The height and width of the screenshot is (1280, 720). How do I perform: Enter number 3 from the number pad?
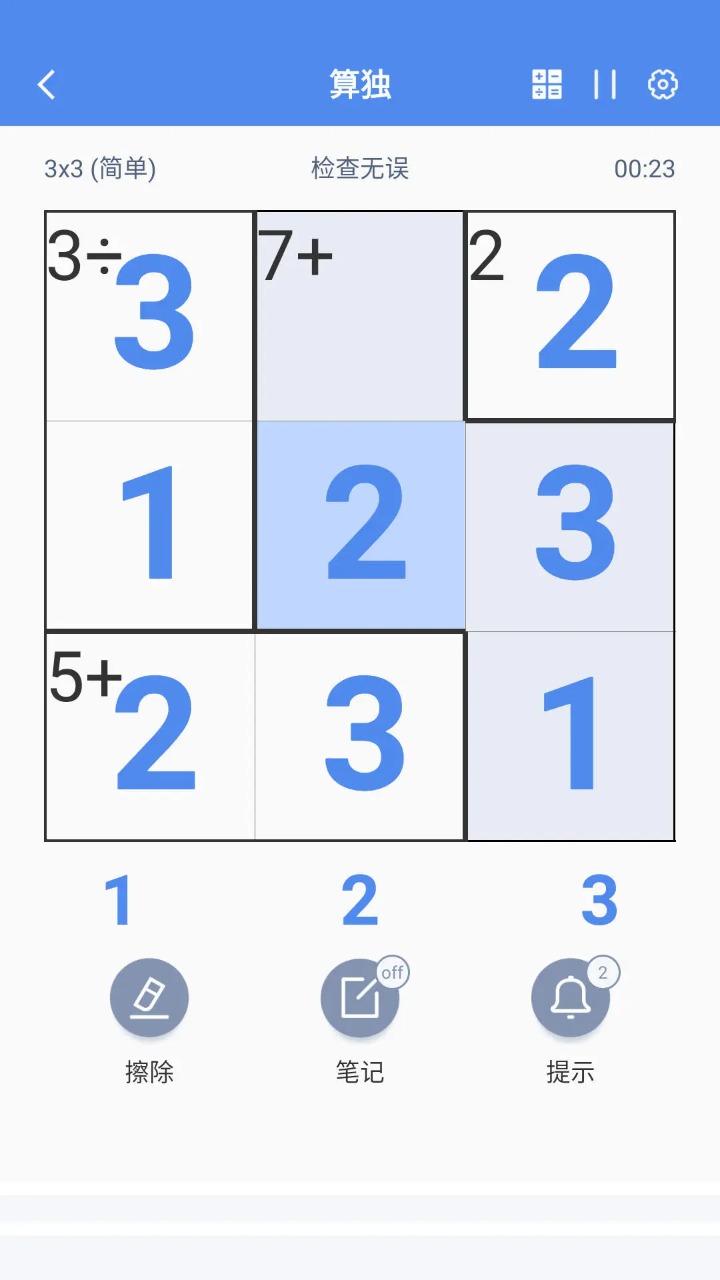pos(599,900)
